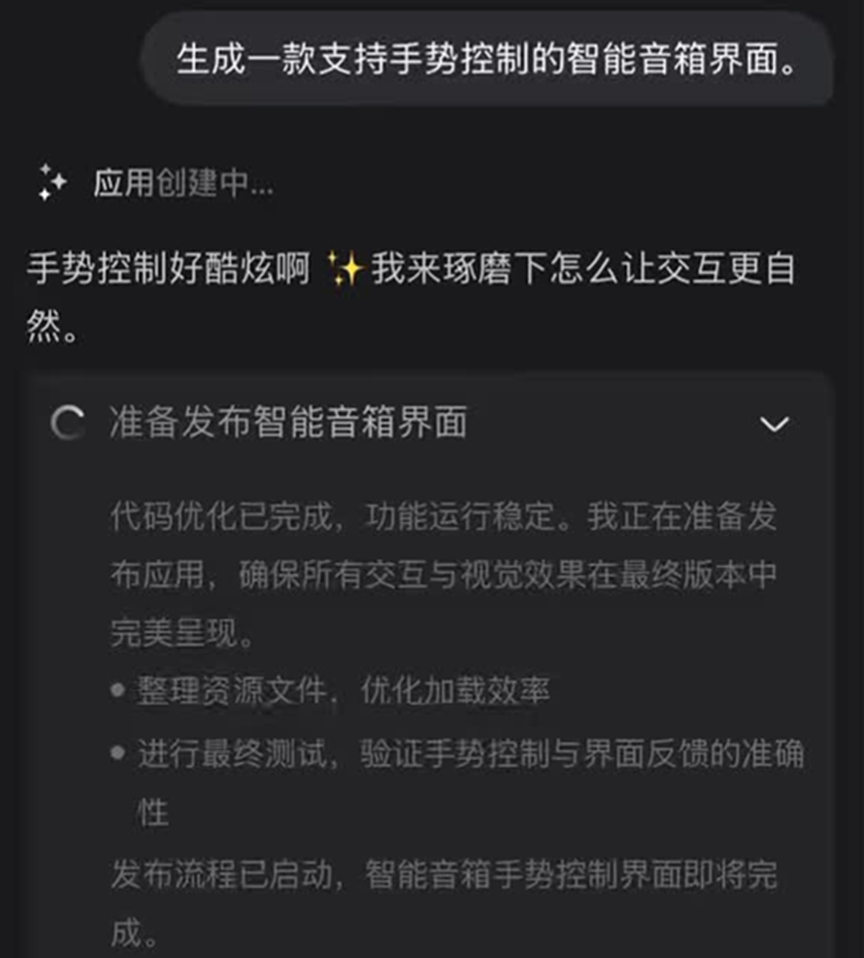Collapse the 准备发布智能音箱界面 step details

pyautogui.click(x=774, y=424)
